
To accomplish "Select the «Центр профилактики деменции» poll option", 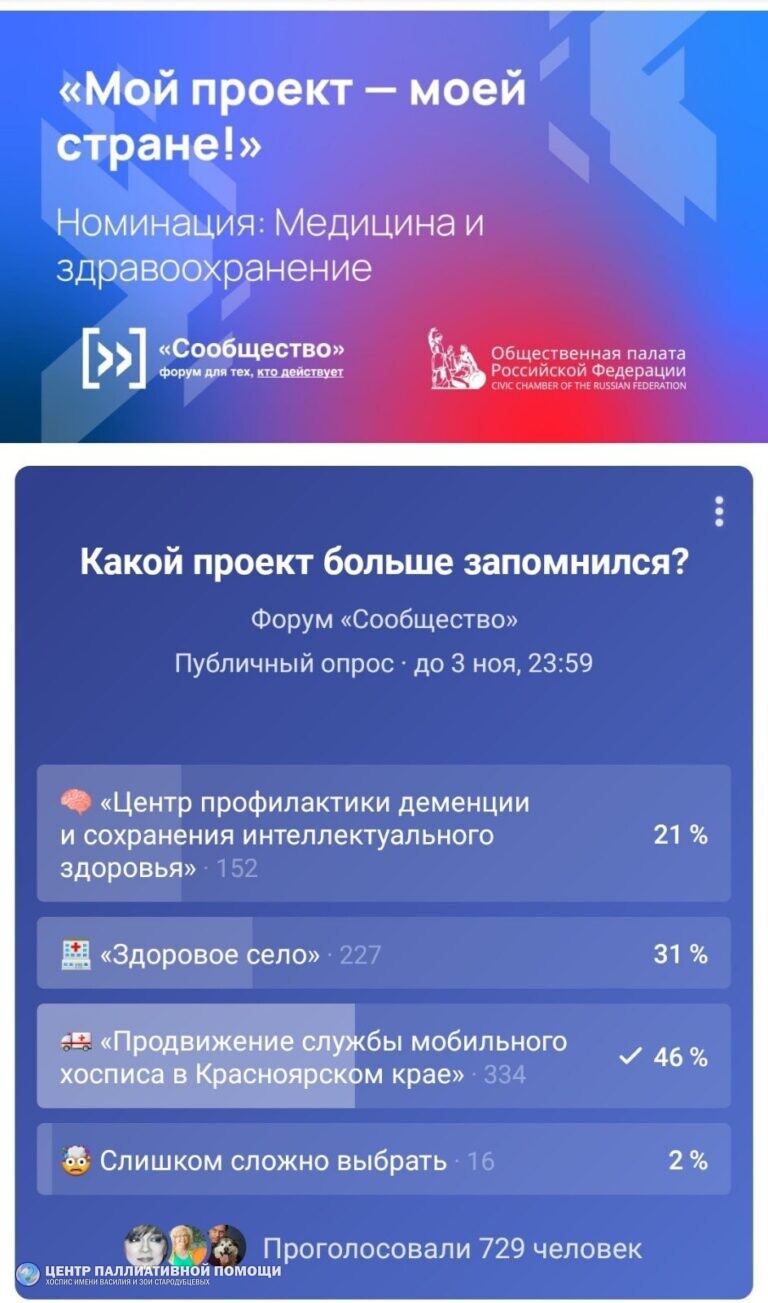I will [x=383, y=833].
